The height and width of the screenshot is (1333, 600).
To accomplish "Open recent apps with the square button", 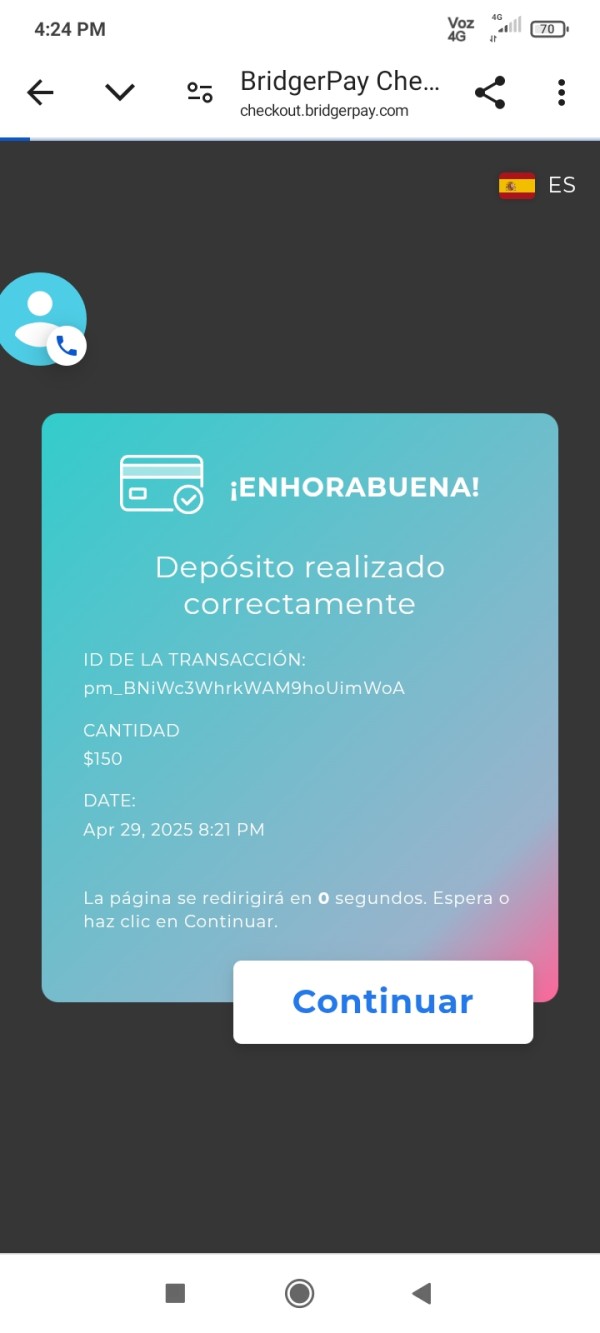I will [175, 1293].
